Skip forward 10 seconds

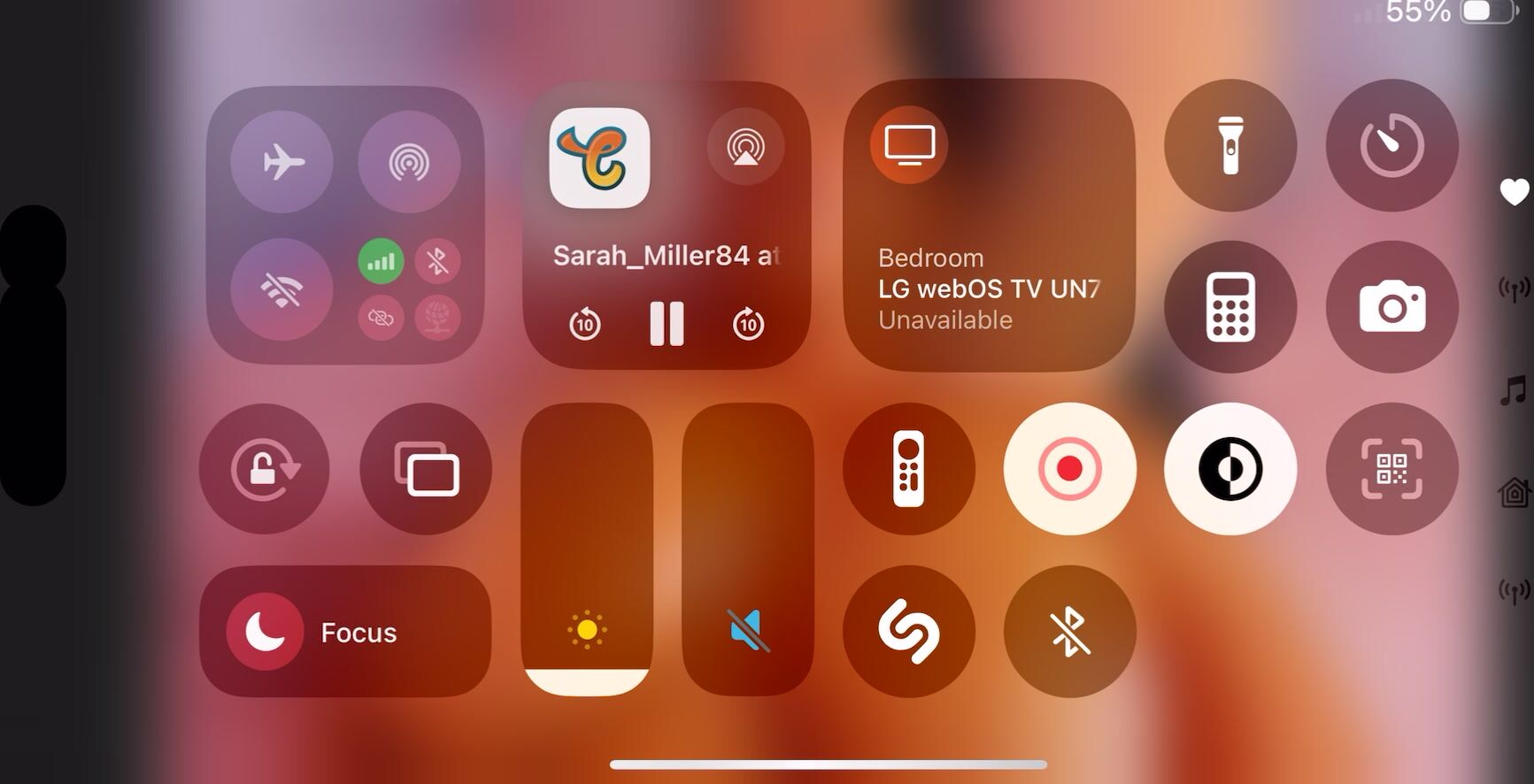[x=749, y=324]
